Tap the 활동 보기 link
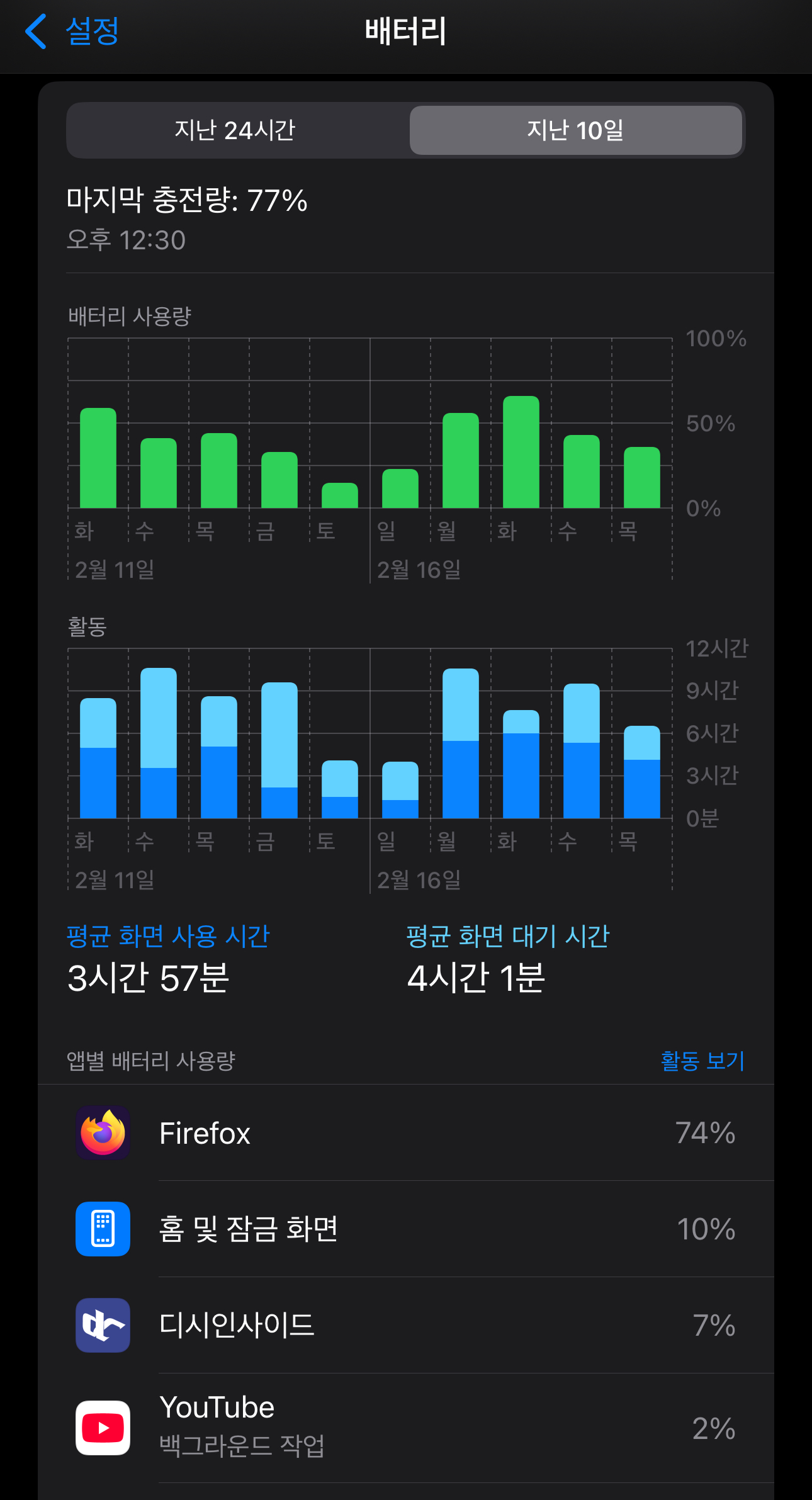The height and width of the screenshot is (1500, 812). 702,1061
